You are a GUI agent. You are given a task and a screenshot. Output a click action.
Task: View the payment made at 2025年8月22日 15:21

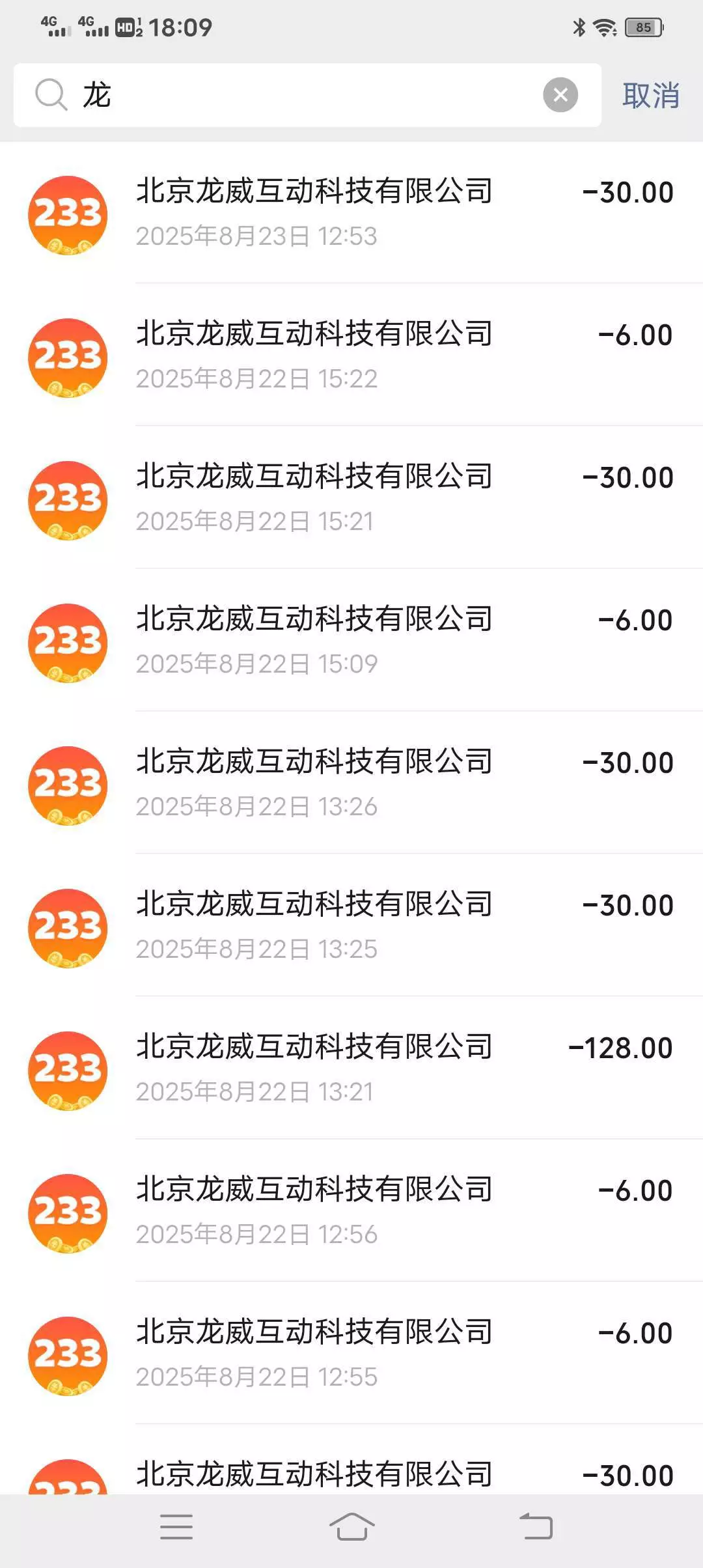[x=351, y=498]
